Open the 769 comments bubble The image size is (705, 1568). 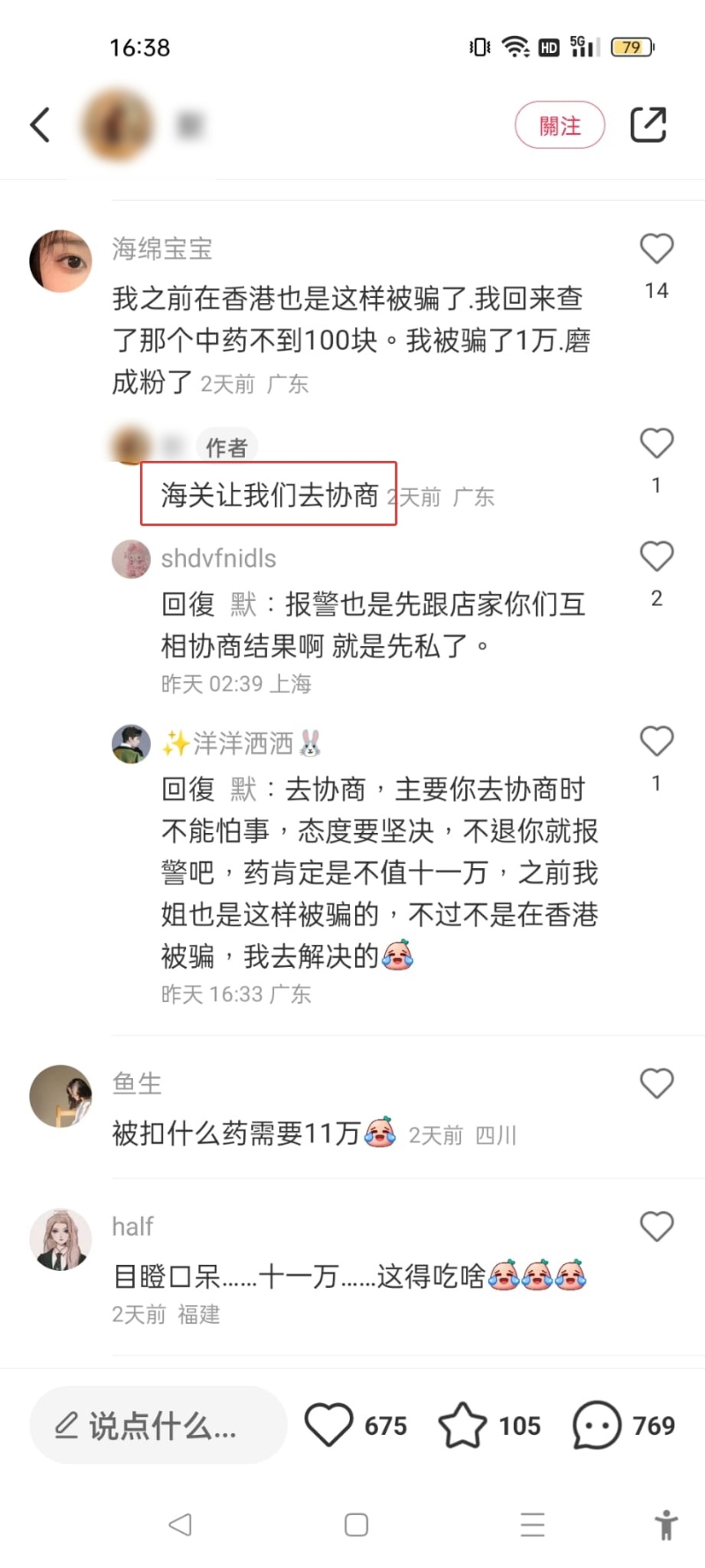coord(597,1425)
